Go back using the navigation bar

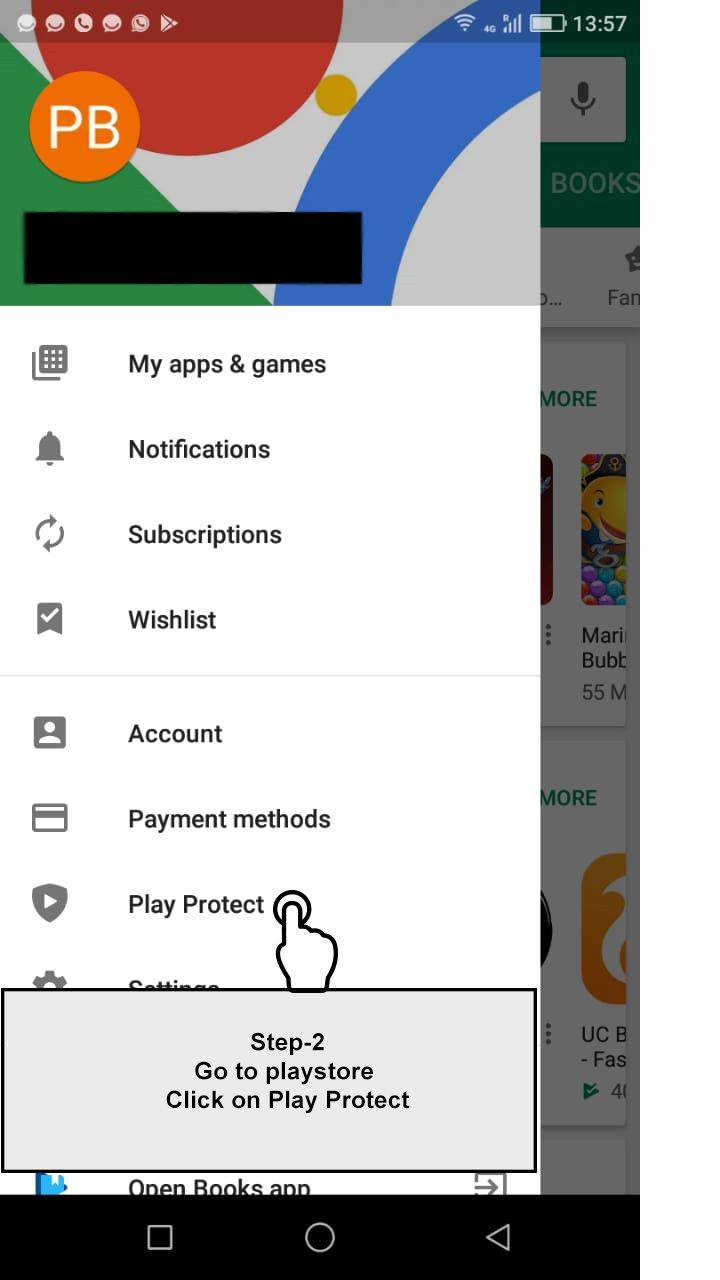click(x=497, y=1237)
